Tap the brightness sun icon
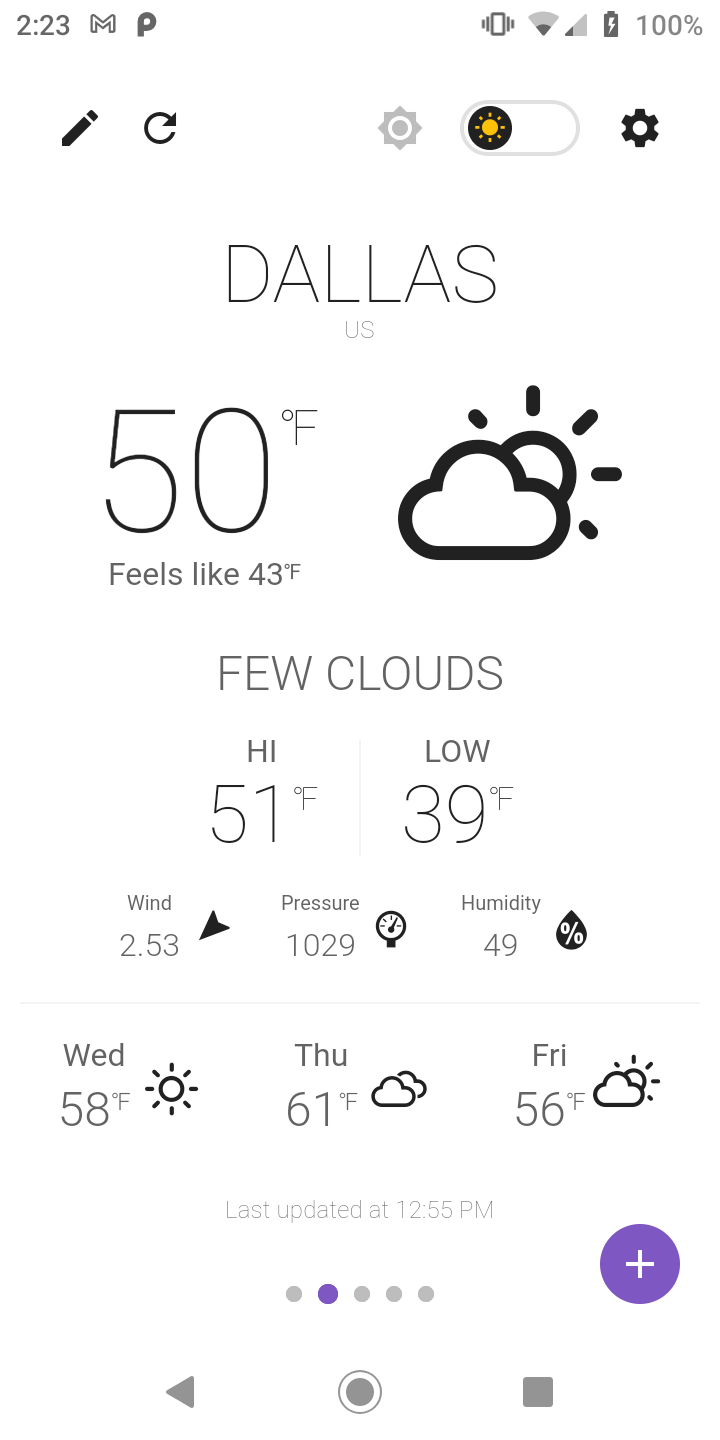The width and height of the screenshot is (720, 1440). (400, 129)
